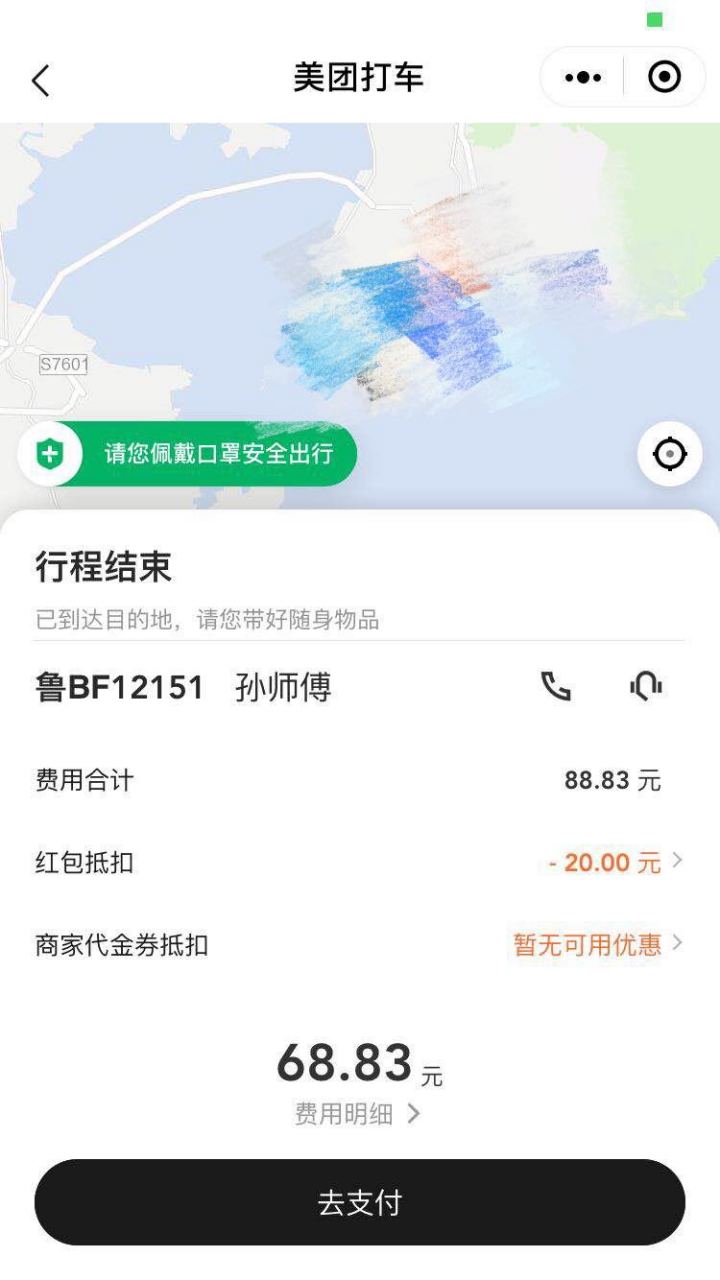Tap 去支付 to pay the fare
The image size is (720, 1280).
coord(360,1203)
